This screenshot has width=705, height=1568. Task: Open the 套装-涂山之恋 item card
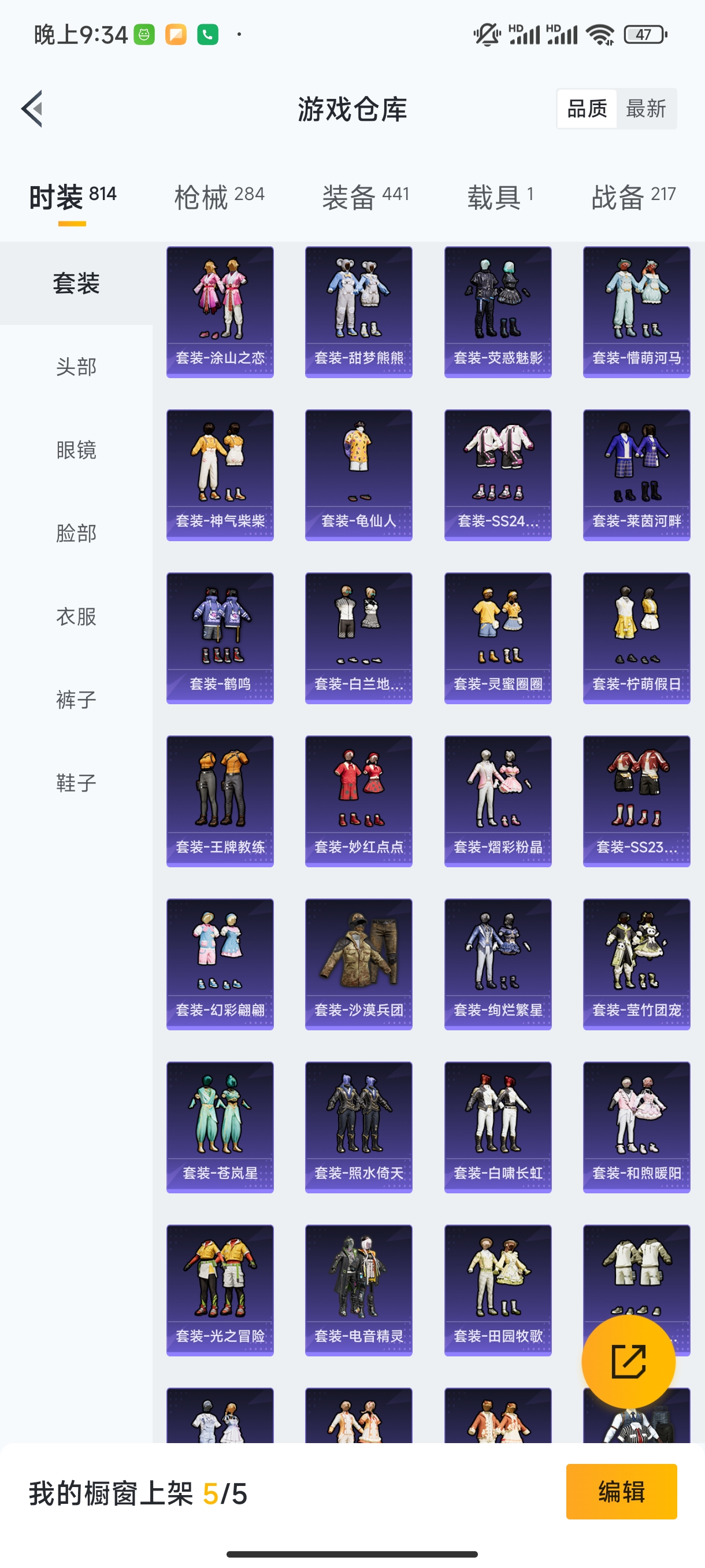[219, 310]
